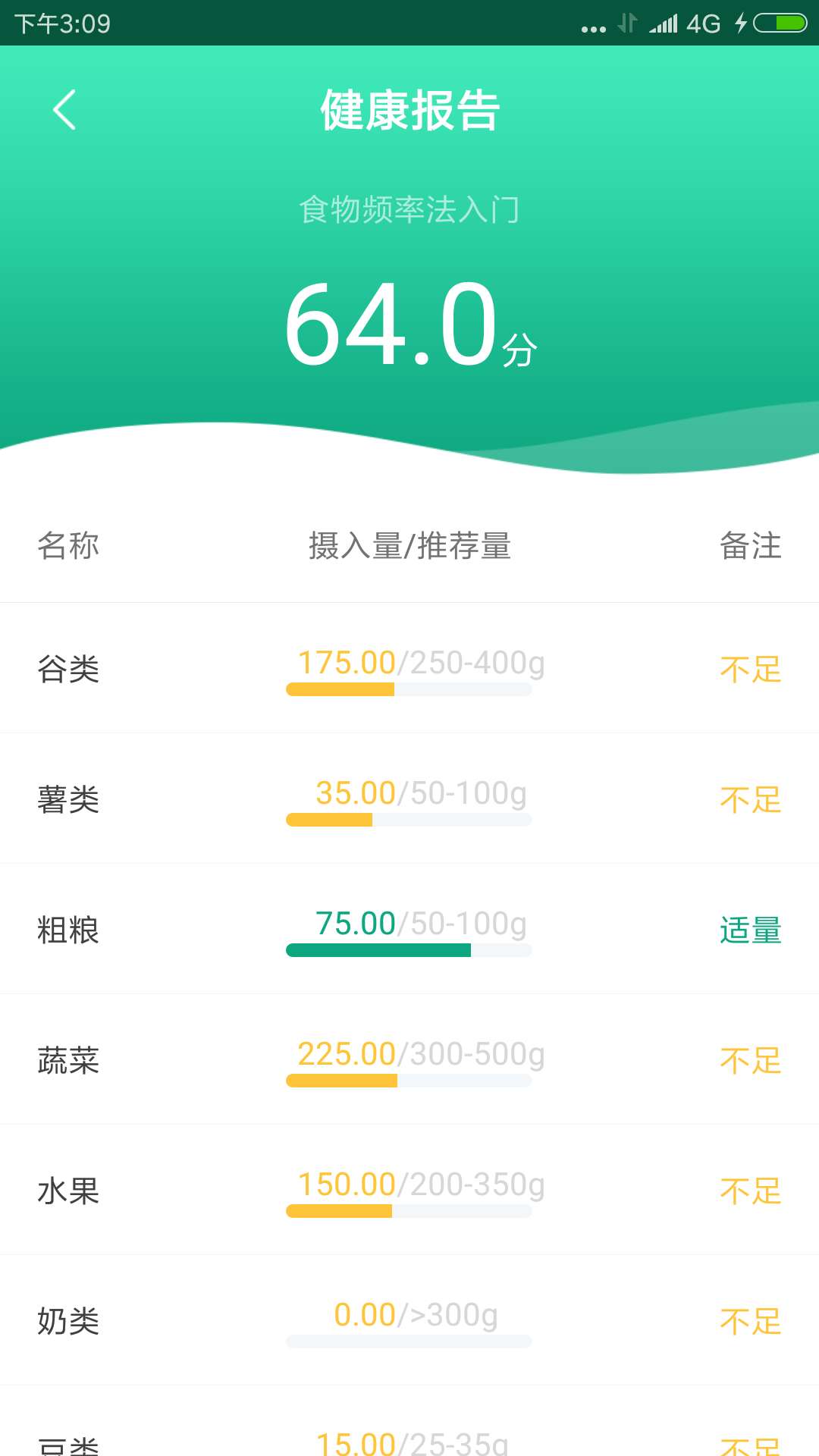Select the 备注 column header
819x1456 pixels.
[x=750, y=548]
